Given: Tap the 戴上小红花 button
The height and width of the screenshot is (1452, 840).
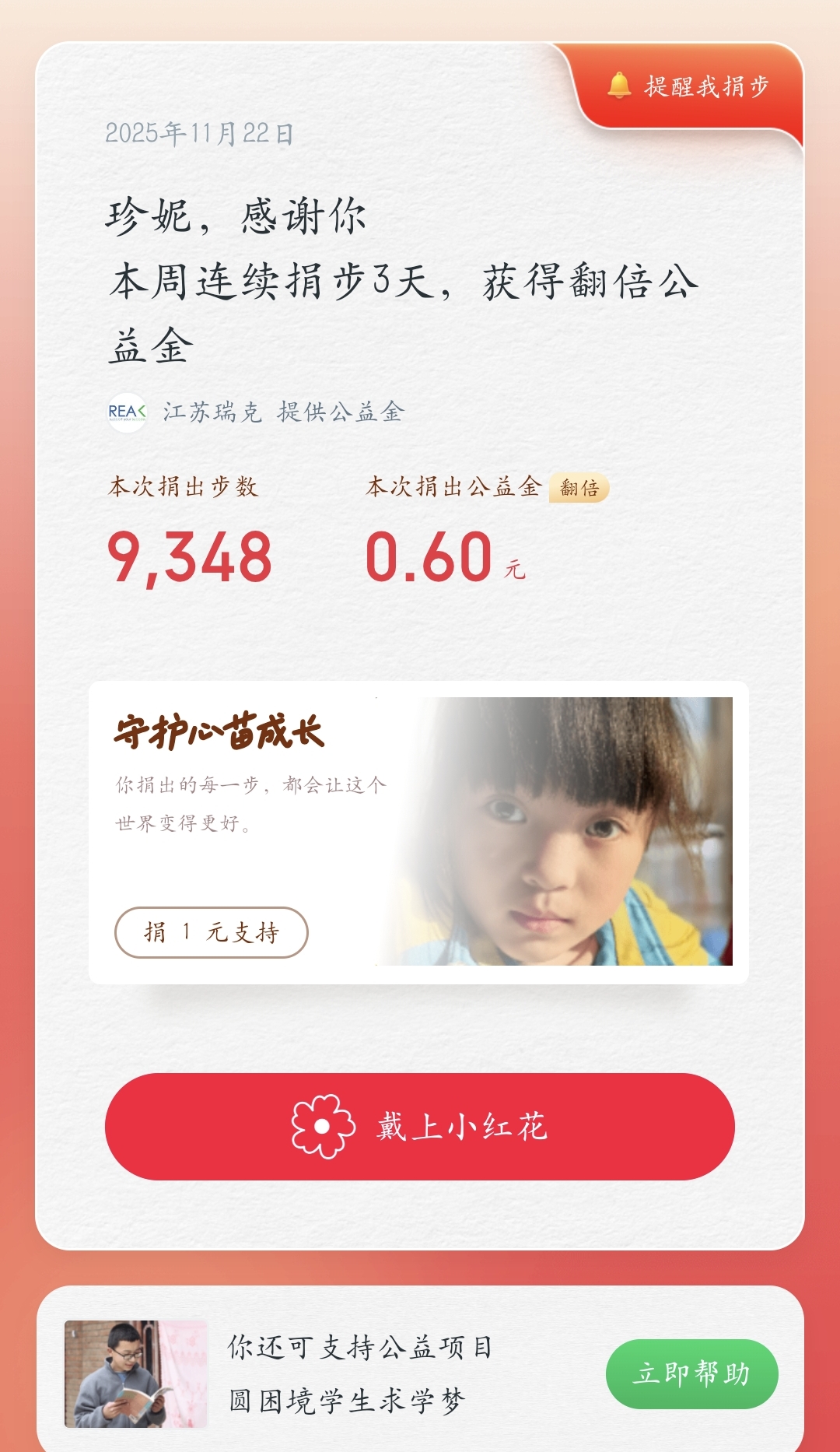Looking at the screenshot, I should [x=420, y=1126].
